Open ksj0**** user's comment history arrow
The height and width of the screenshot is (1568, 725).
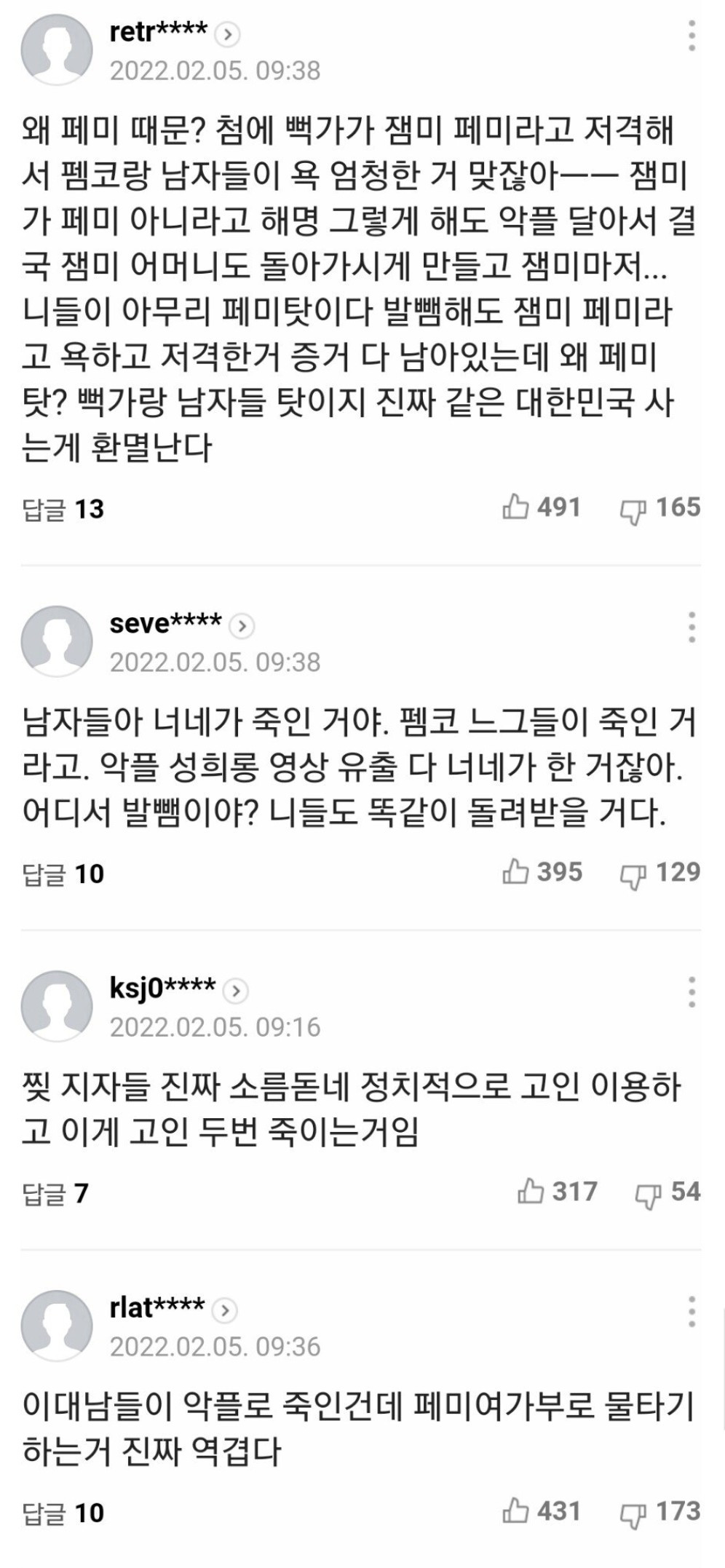pos(236,991)
